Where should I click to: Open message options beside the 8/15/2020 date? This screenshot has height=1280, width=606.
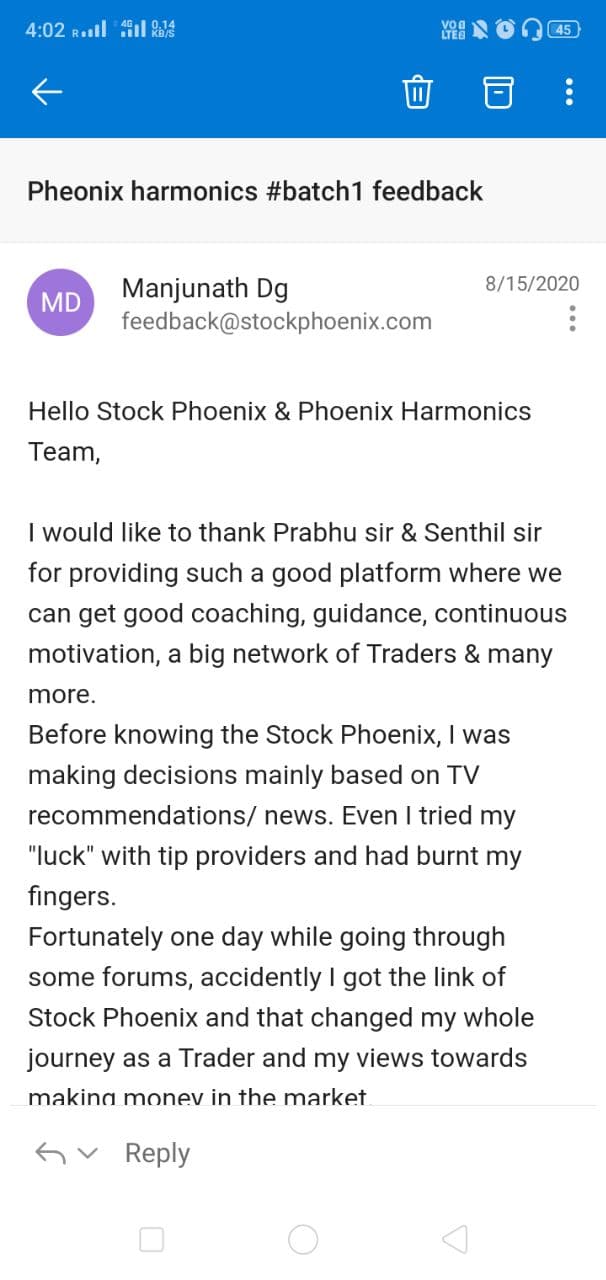pyautogui.click(x=572, y=319)
